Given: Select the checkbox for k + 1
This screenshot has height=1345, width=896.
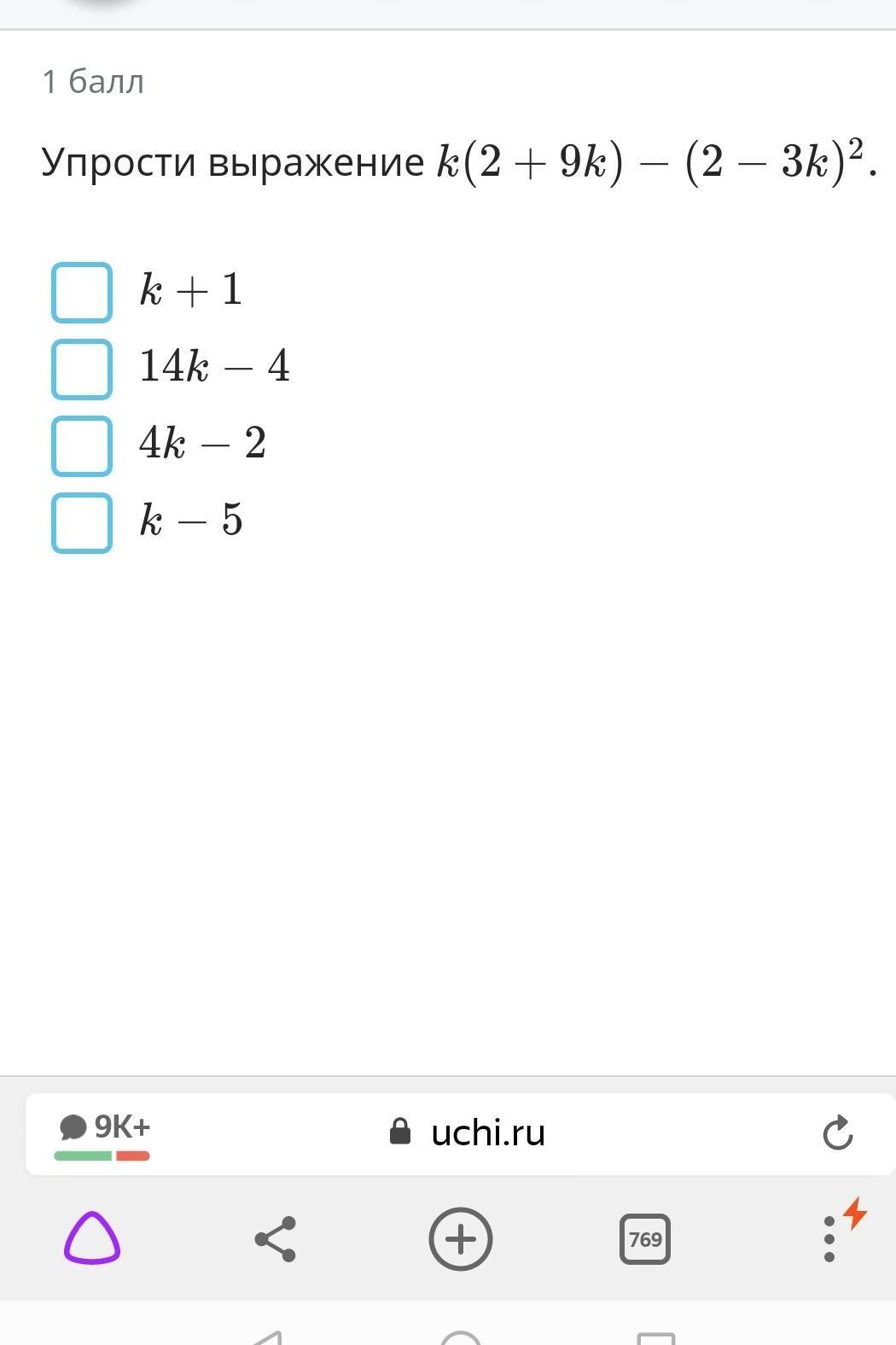Looking at the screenshot, I should click(82, 293).
